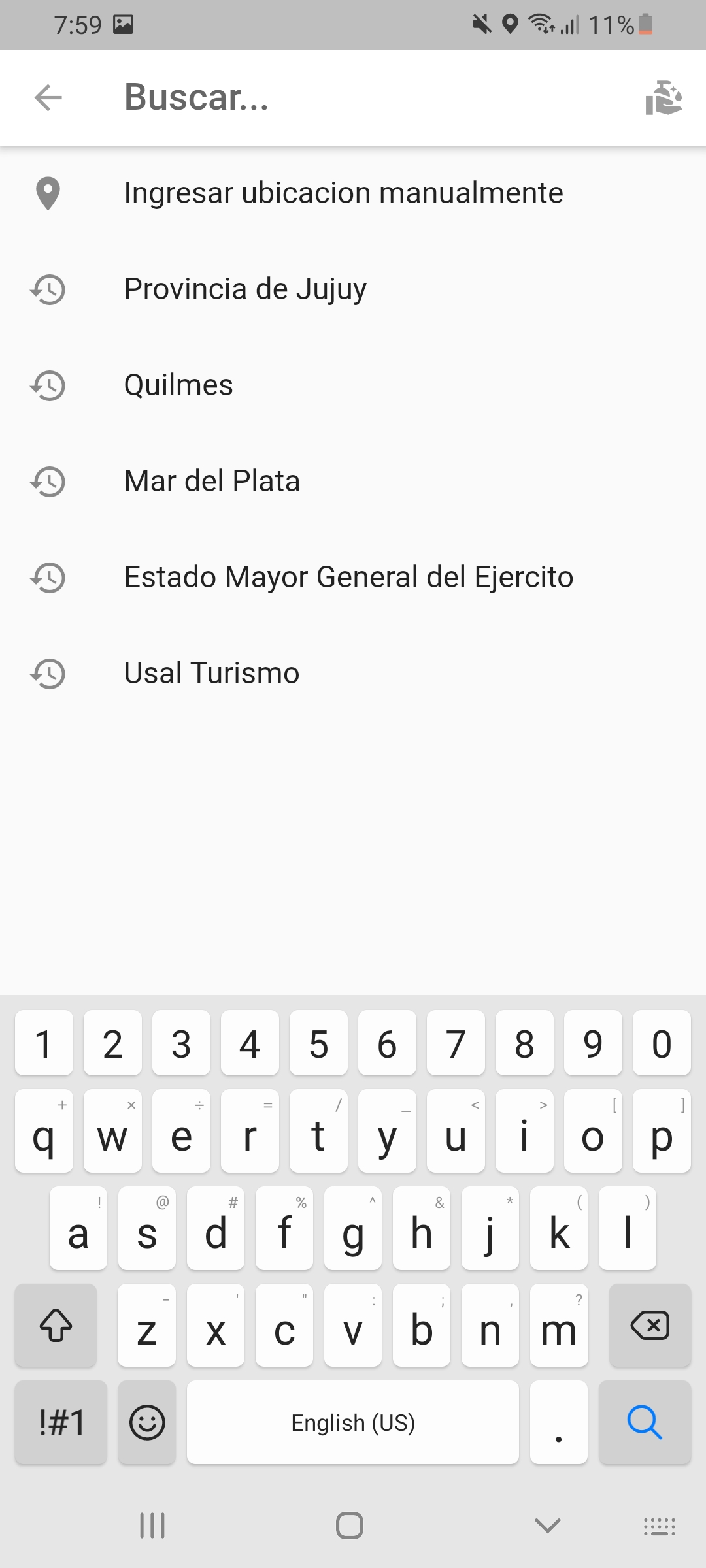706x1568 pixels.
Task: Open the Estado Mayor General del Ejercito result
Action: [348, 578]
